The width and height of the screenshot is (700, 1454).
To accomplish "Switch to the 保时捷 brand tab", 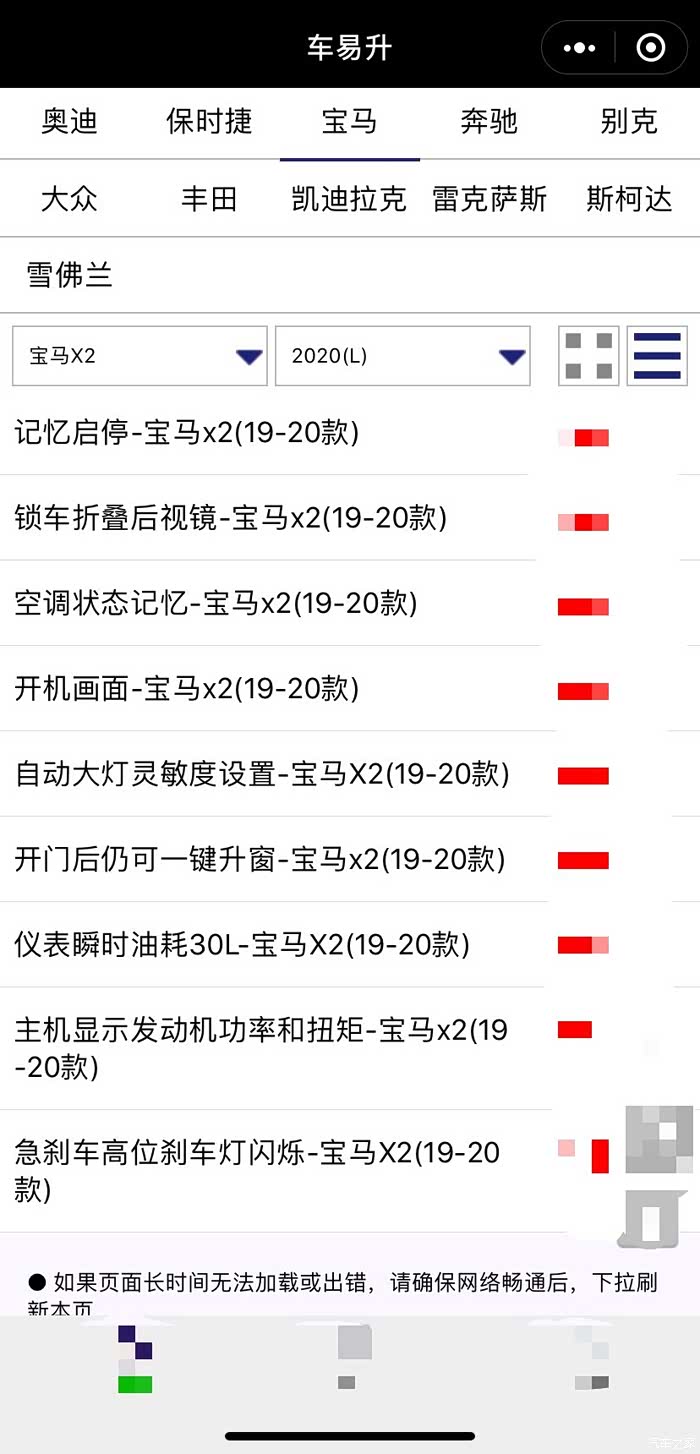I will [x=210, y=122].
